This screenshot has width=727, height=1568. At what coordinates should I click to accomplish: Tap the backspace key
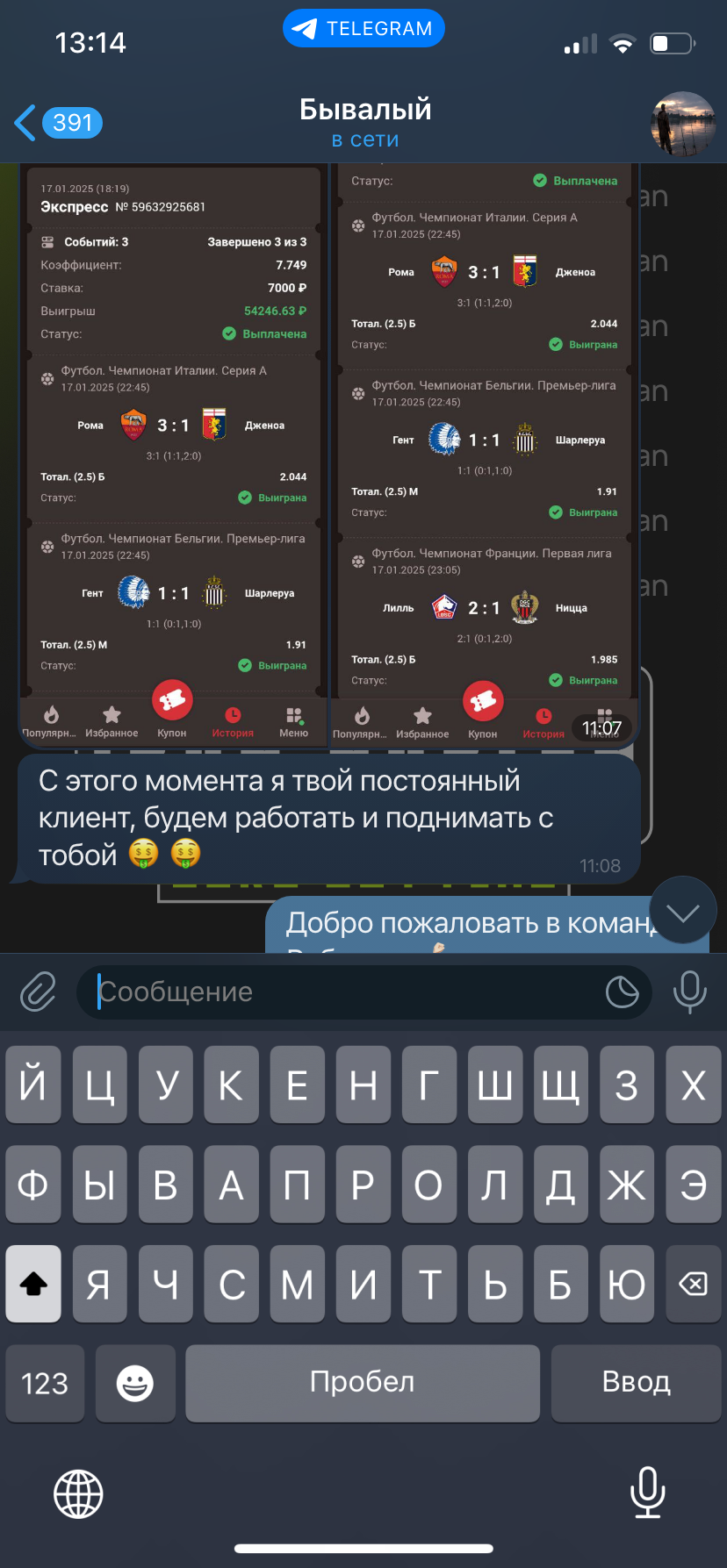pos(693,1284)
